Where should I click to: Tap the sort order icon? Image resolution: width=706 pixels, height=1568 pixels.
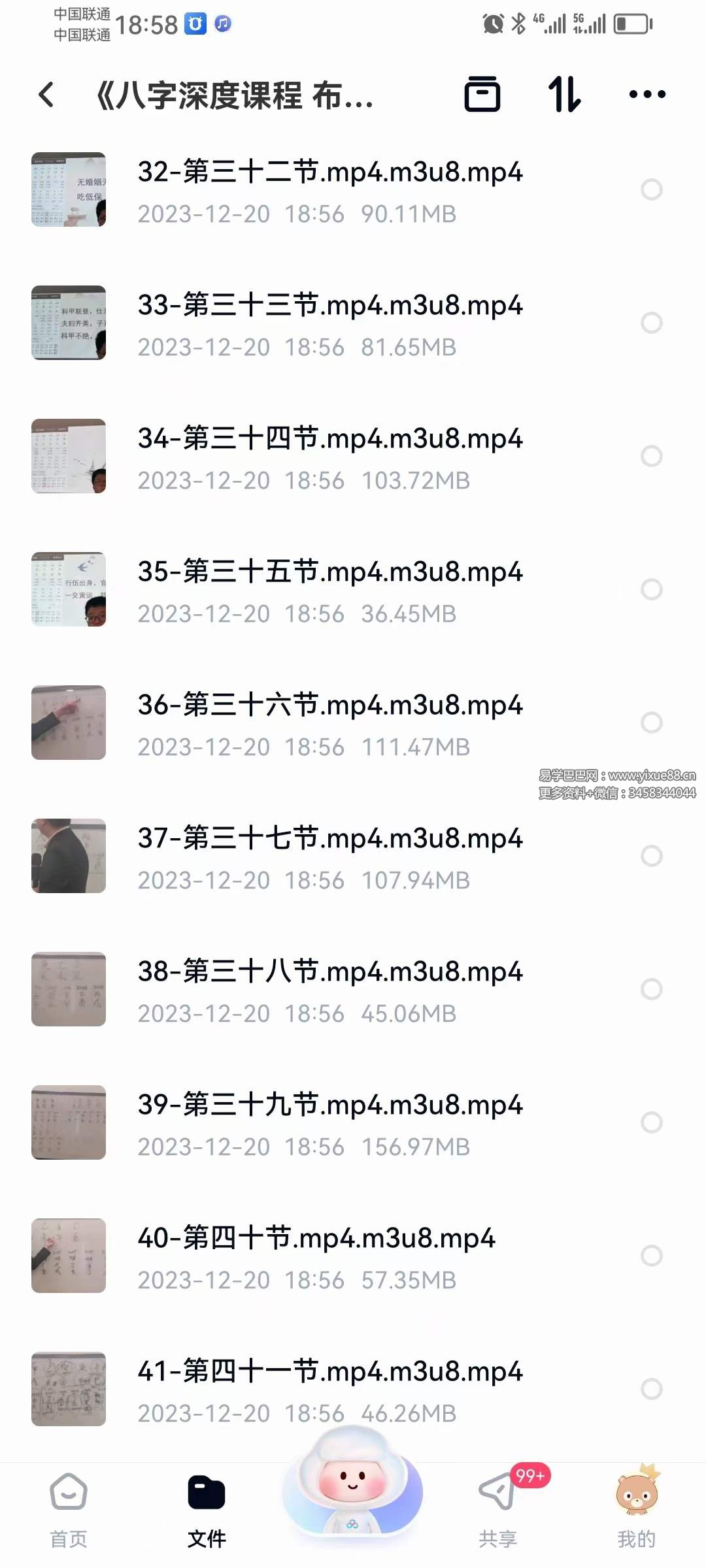click(x=565, y=95)
